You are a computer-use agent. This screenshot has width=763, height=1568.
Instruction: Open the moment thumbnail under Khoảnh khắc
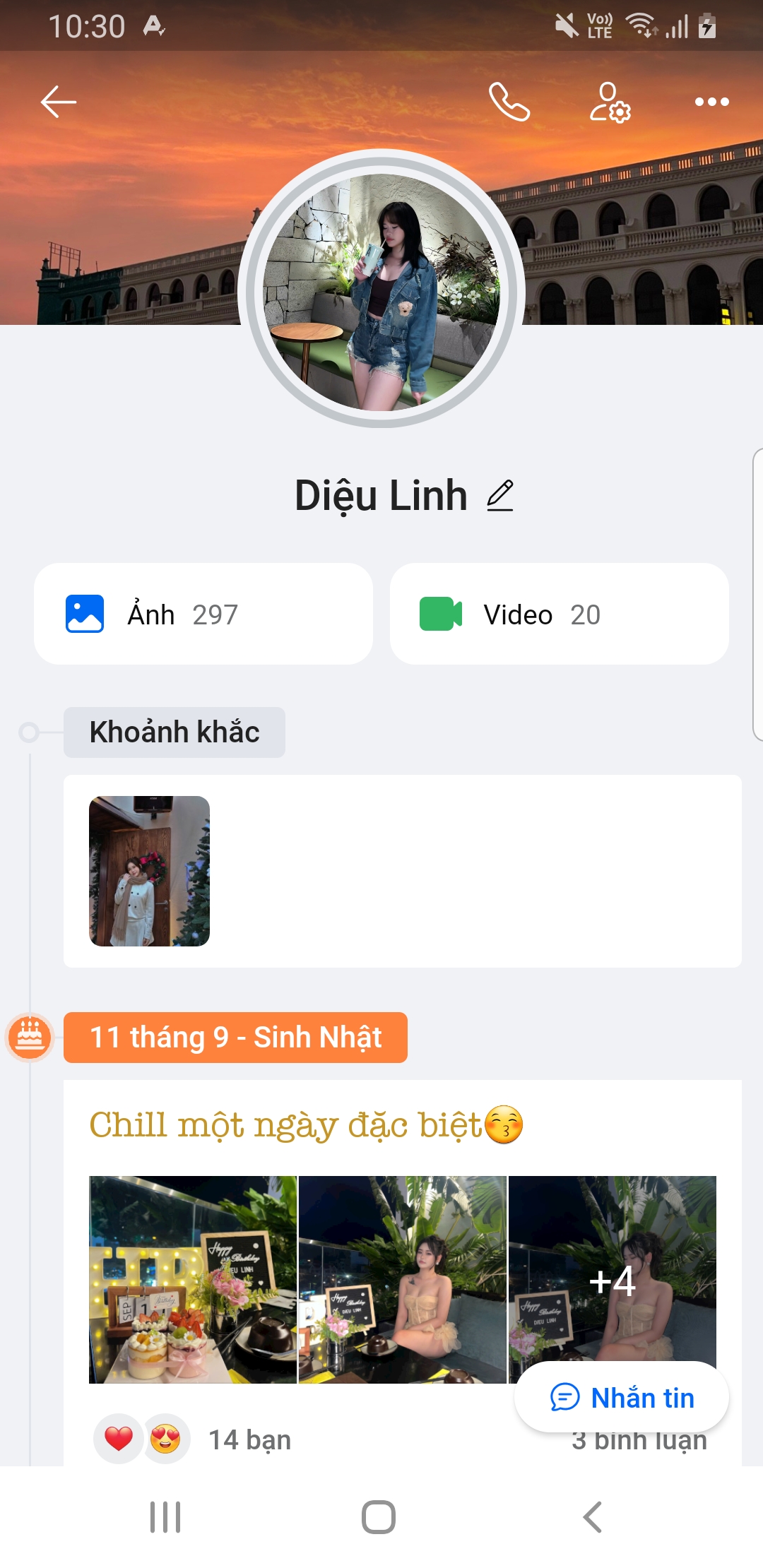(x=149, y=871)
